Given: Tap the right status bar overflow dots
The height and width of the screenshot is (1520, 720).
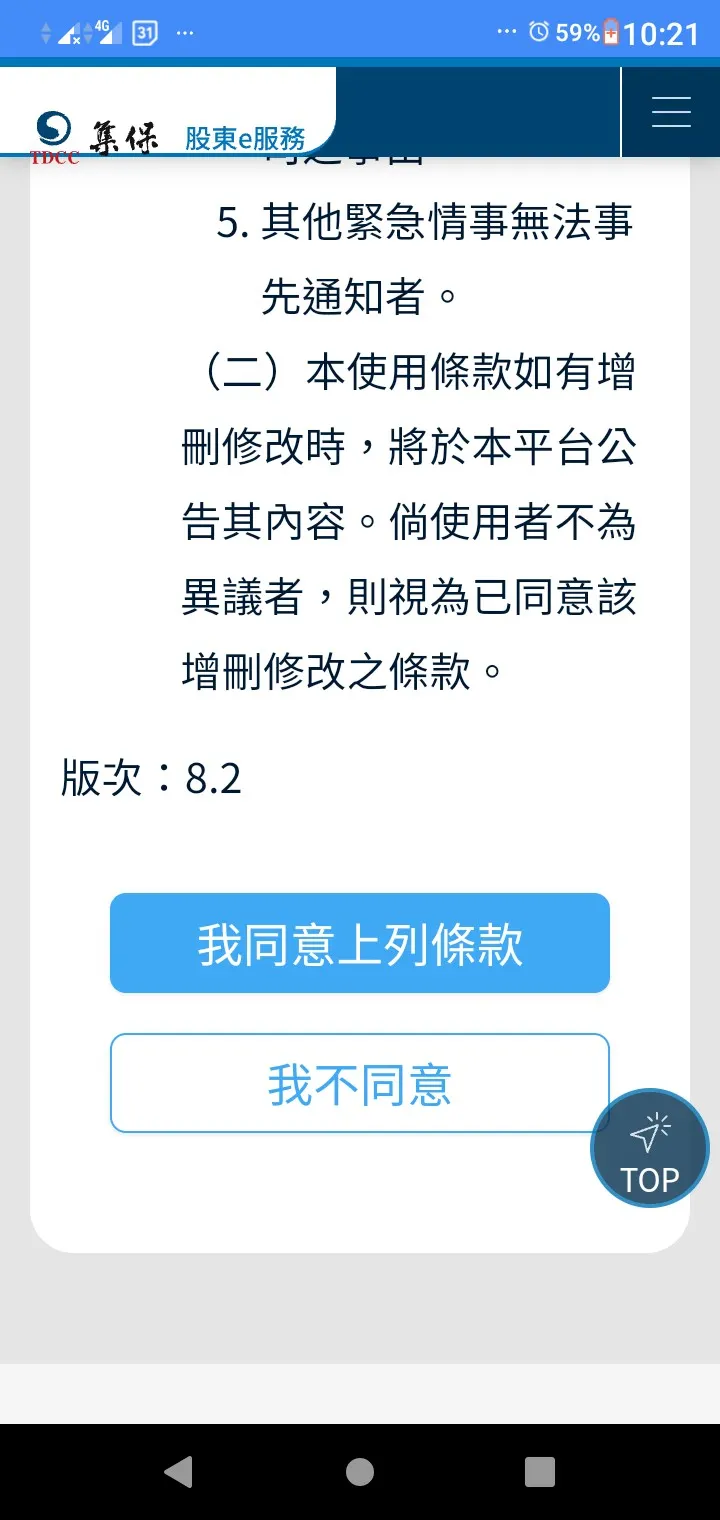Looking at the screenshot, I should (x=508, y=32).
